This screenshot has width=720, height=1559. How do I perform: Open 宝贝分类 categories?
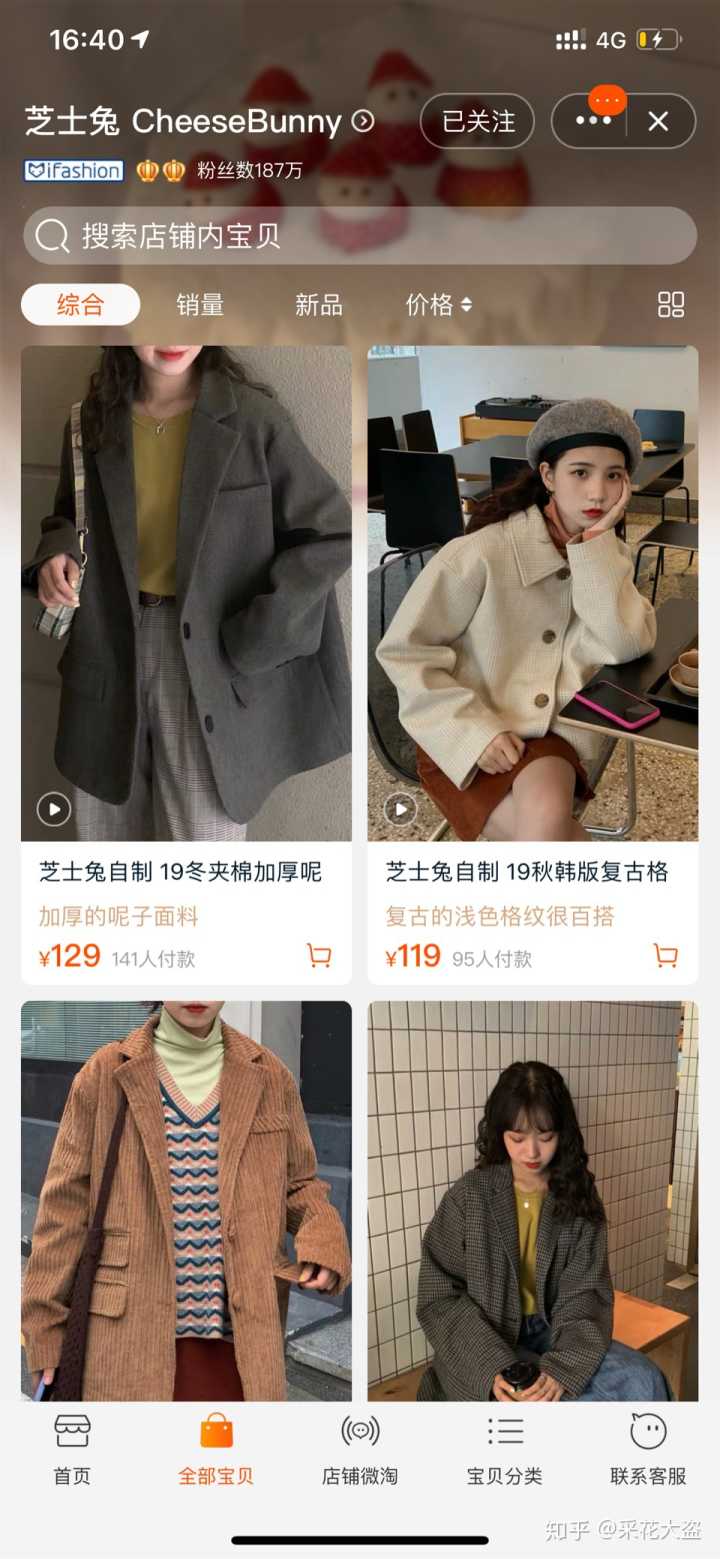[504, 1450]
